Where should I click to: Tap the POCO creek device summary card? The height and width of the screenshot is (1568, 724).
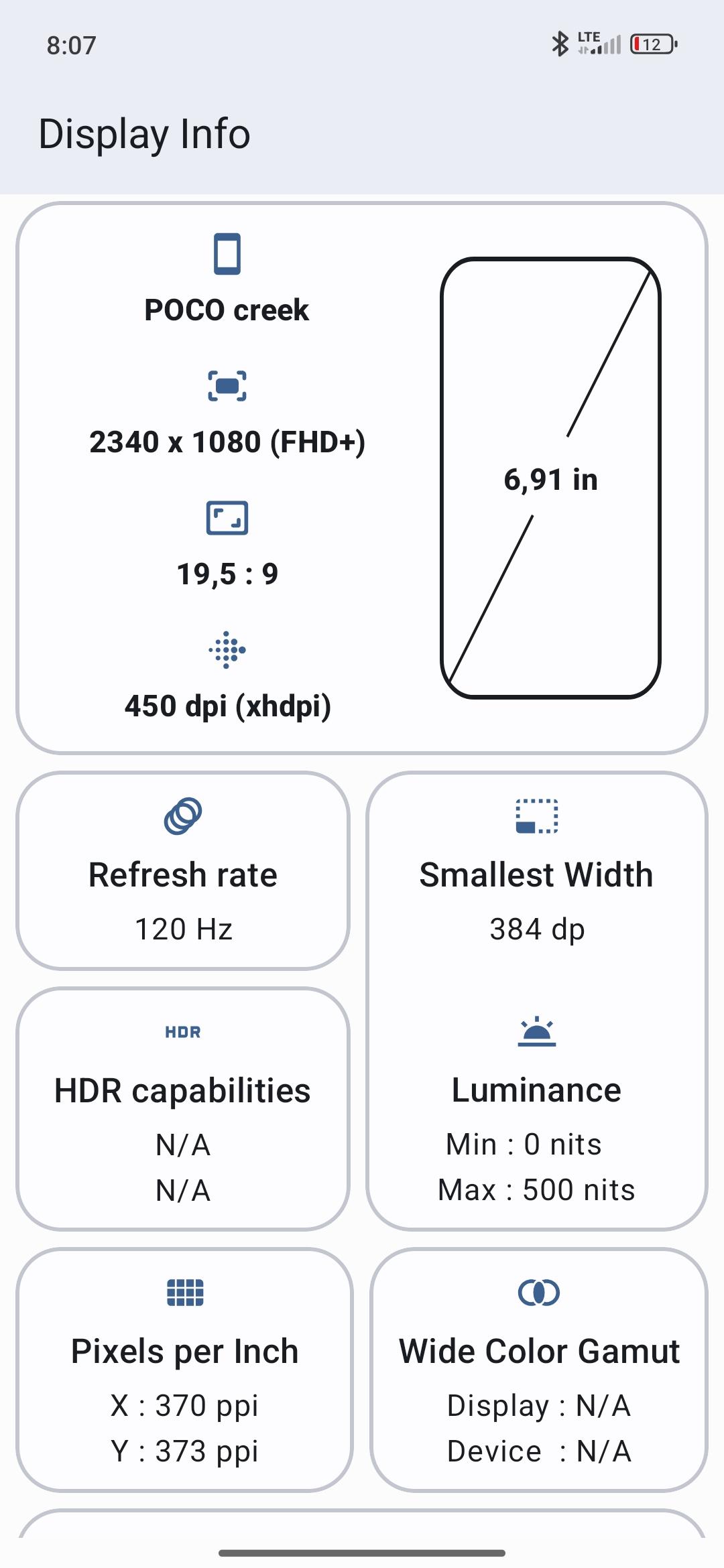pos(362,478)
